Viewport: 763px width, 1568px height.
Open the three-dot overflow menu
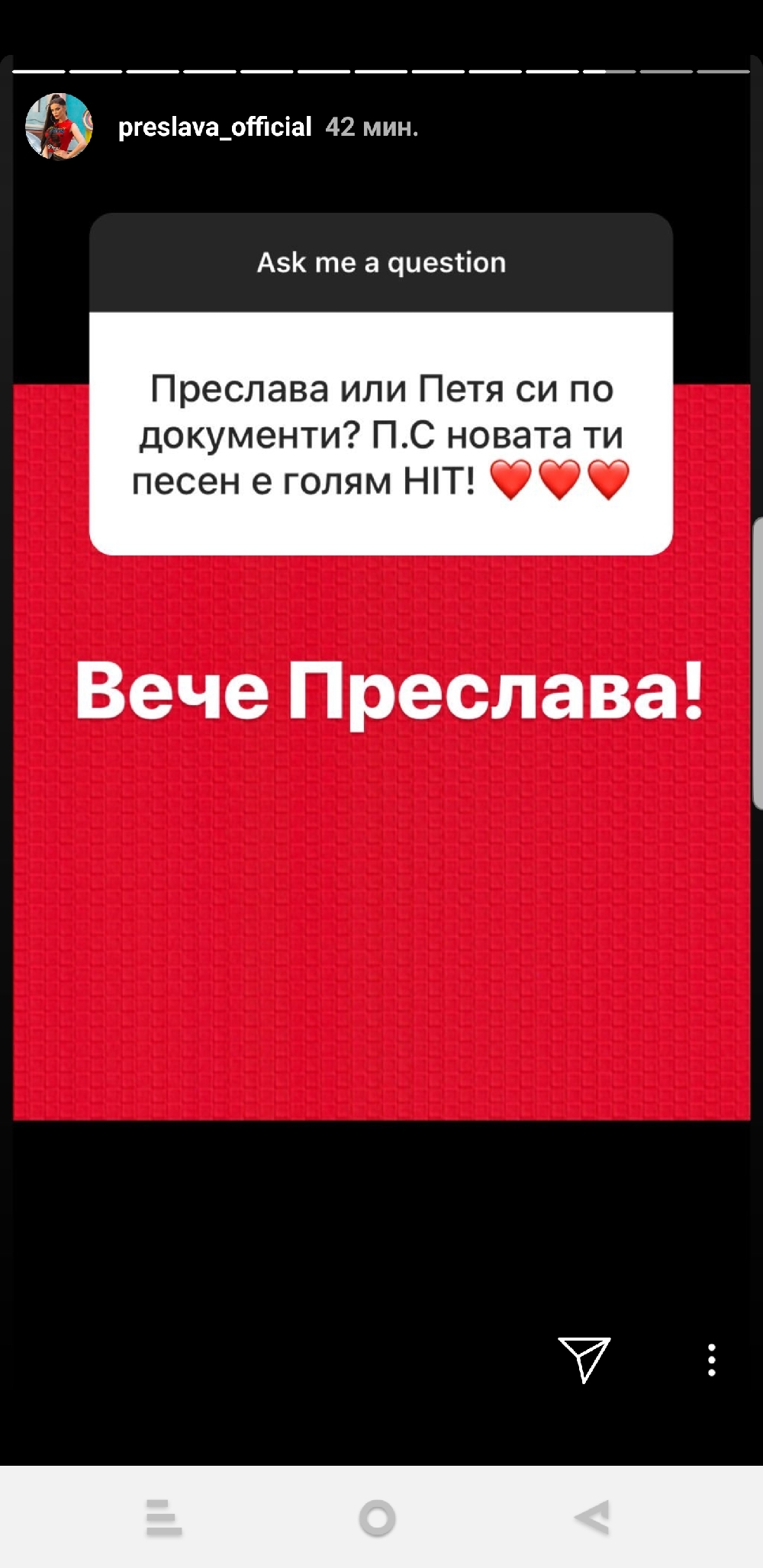[711, 1360]
